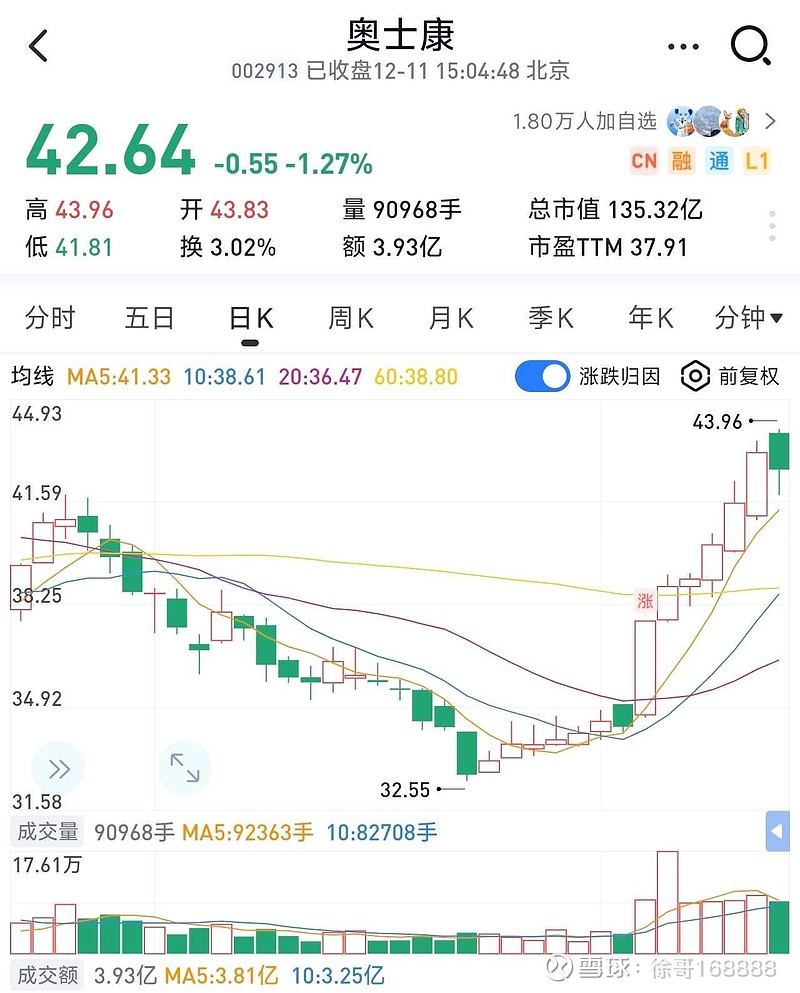The height and width of the screenshot is (993, 800).
Task: Open the three-dot overflow menu
Action: [683, 46]
